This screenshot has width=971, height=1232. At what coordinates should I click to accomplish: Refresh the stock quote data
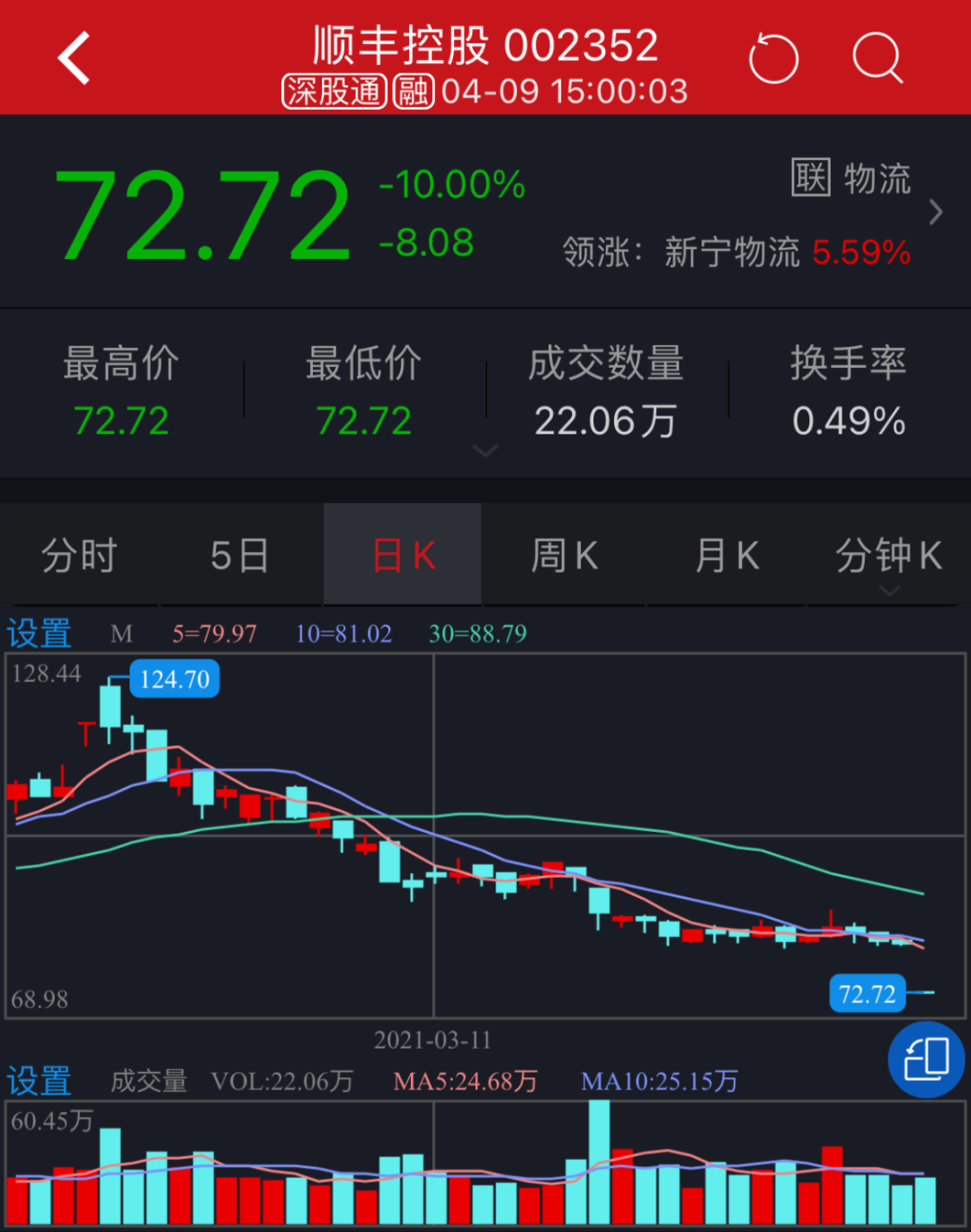(x=773, y=59)
